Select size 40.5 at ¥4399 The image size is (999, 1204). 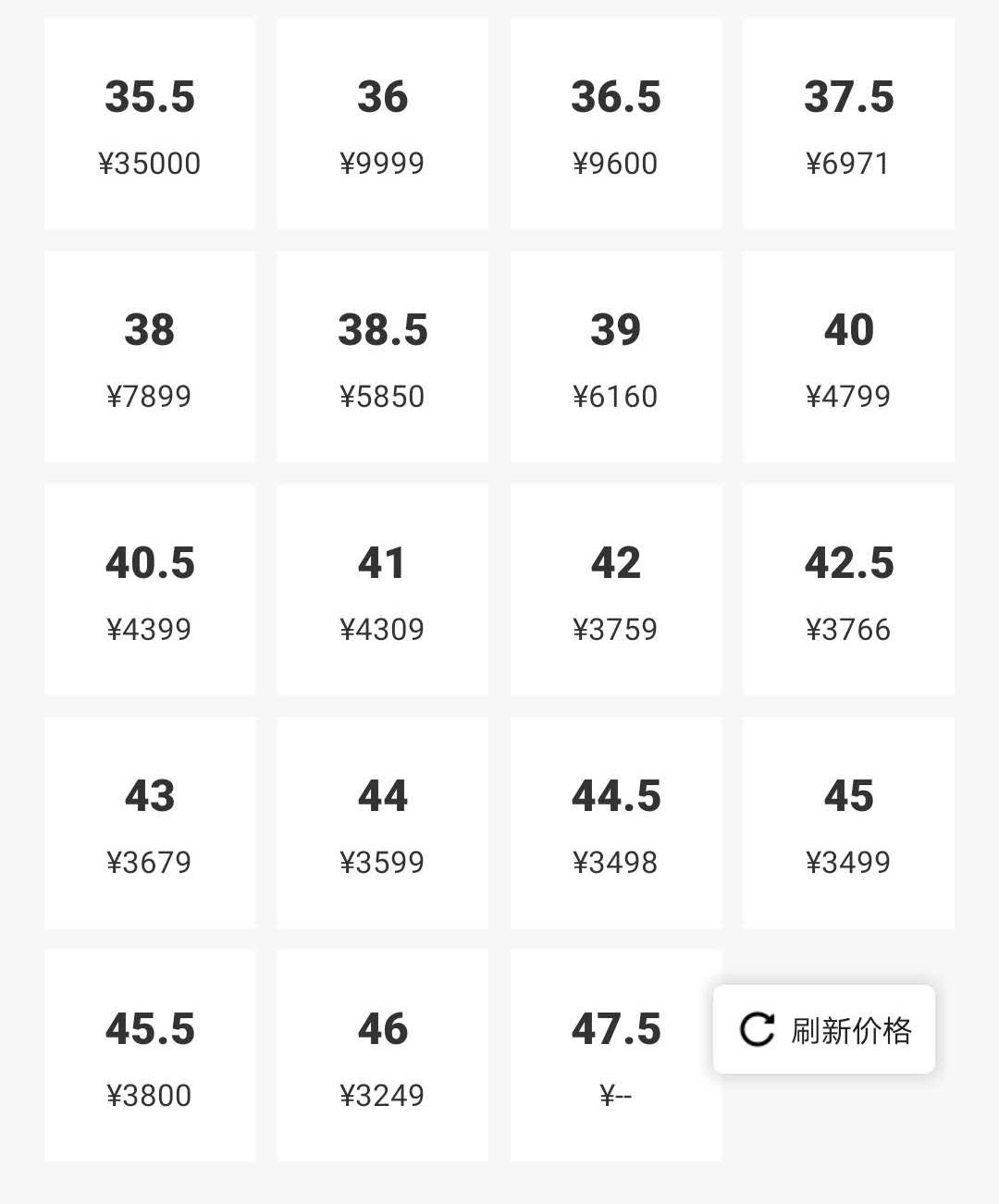[x=150, y=591]
